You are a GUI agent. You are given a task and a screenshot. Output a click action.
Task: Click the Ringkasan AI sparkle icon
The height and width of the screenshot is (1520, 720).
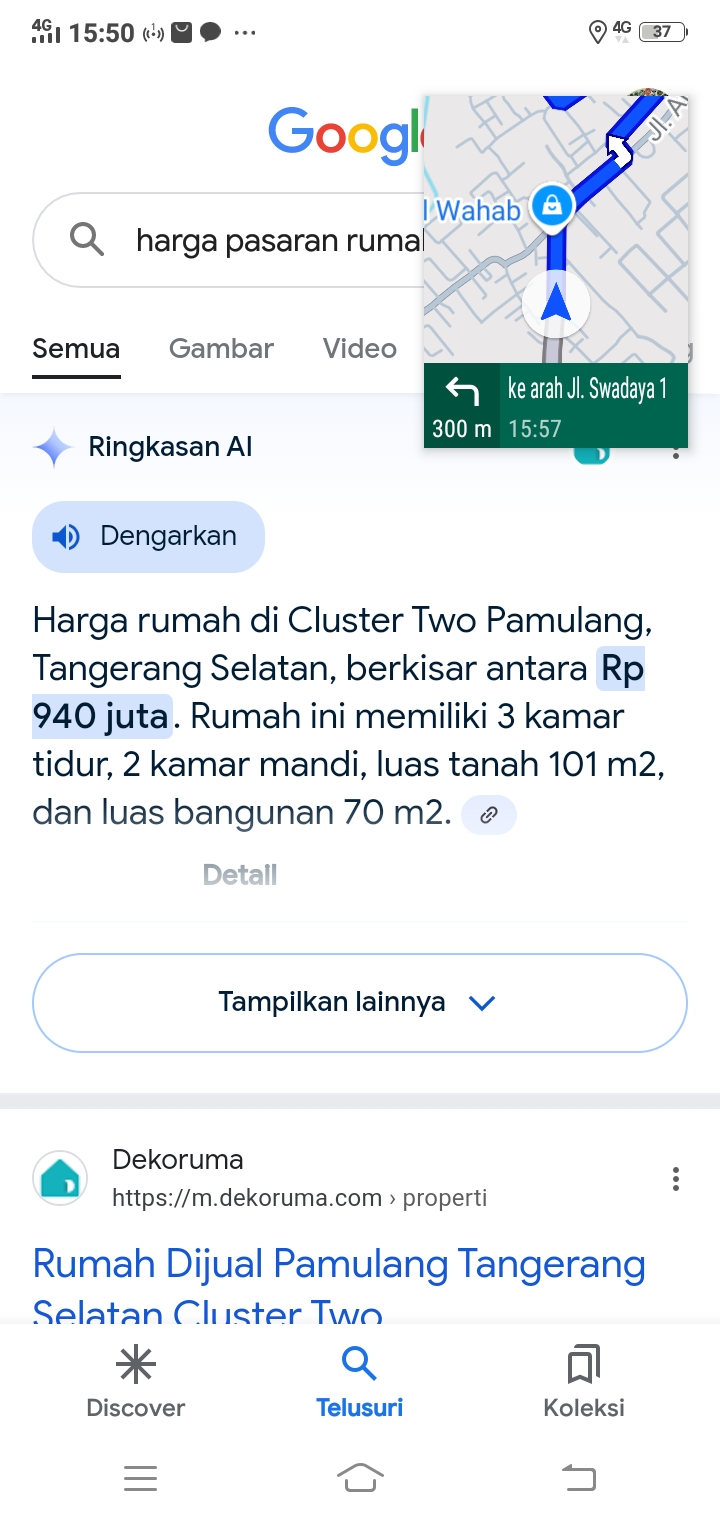tap(53, 447)
